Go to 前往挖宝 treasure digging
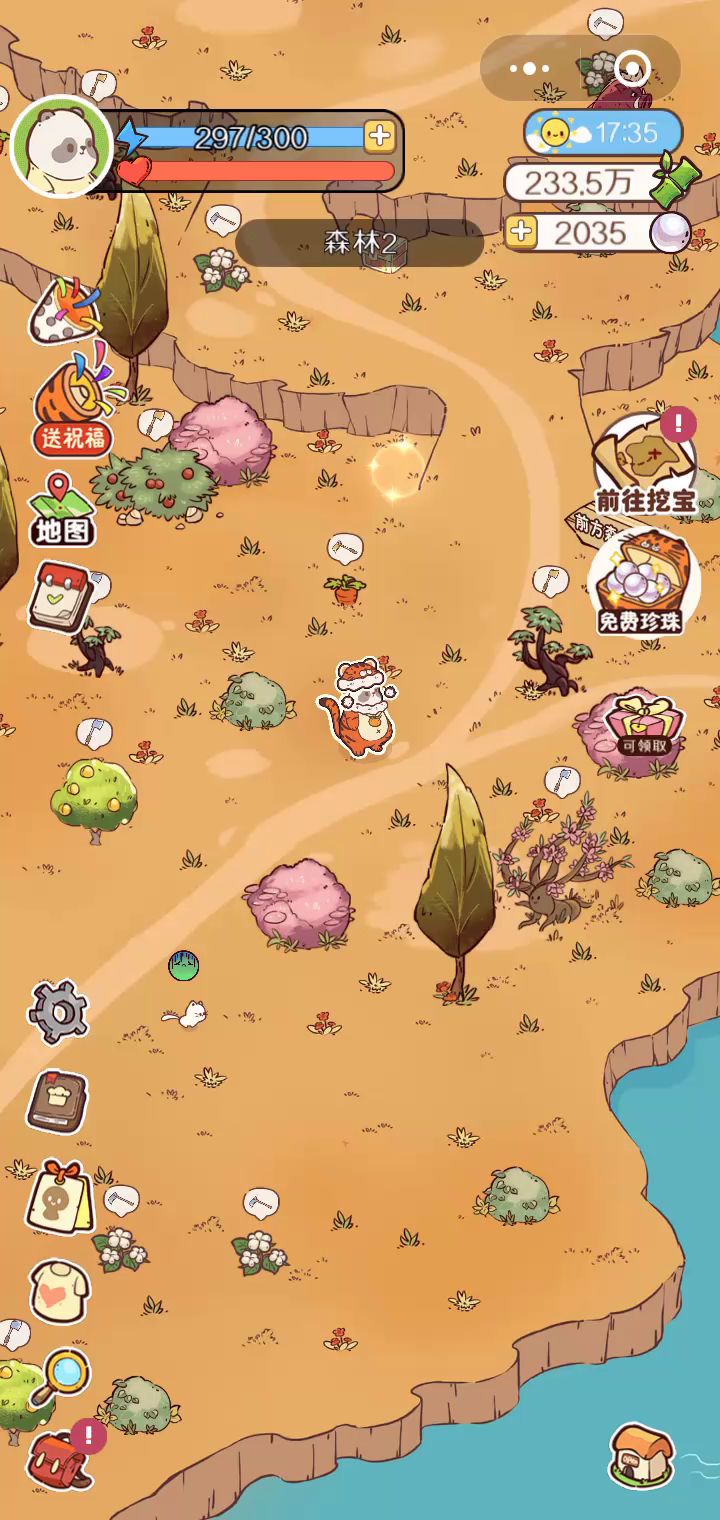This screenshot has height=1520, width=720. click(x=644, y=466)
